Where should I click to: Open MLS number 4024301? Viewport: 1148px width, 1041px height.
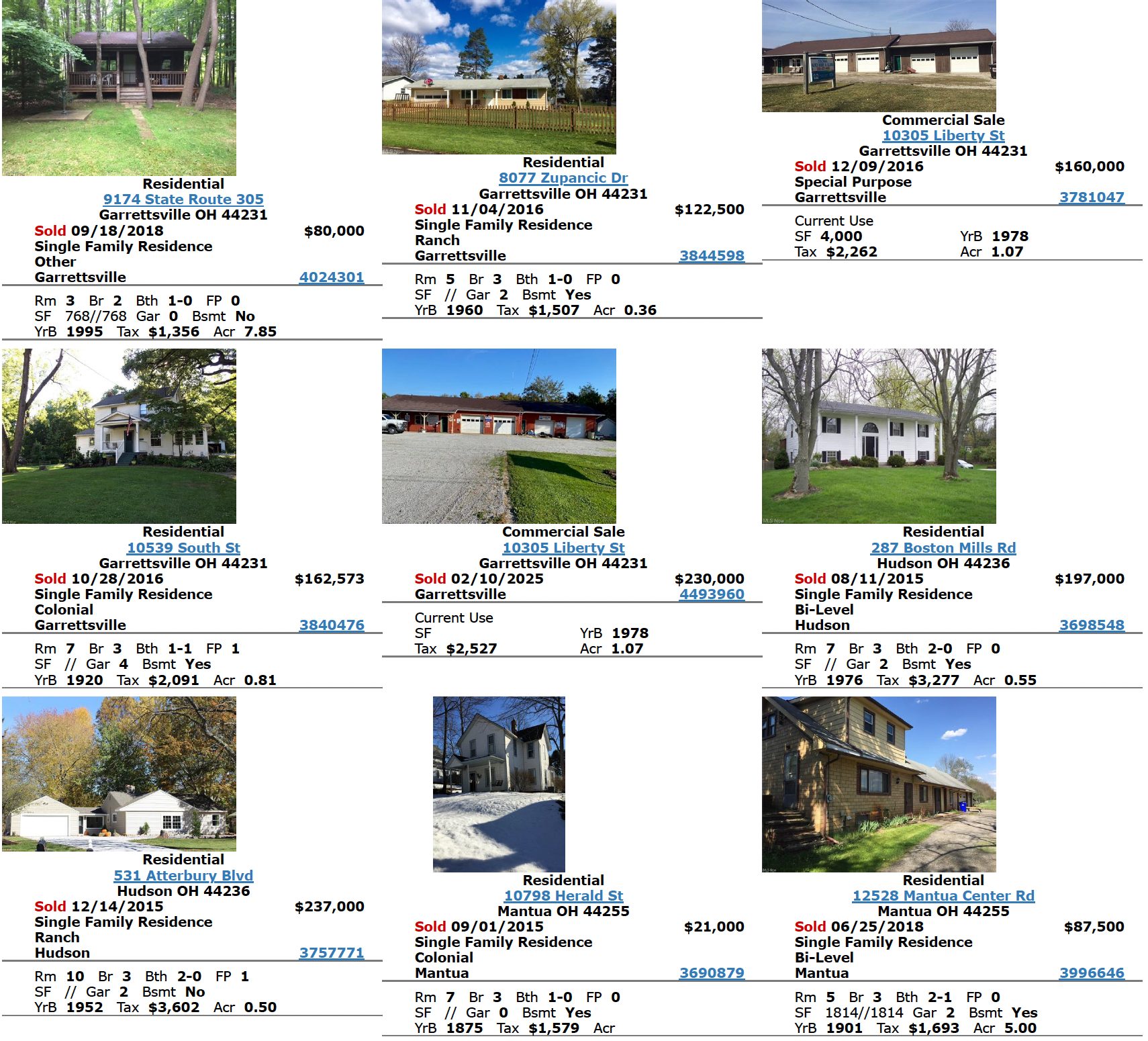coord(332,277)
